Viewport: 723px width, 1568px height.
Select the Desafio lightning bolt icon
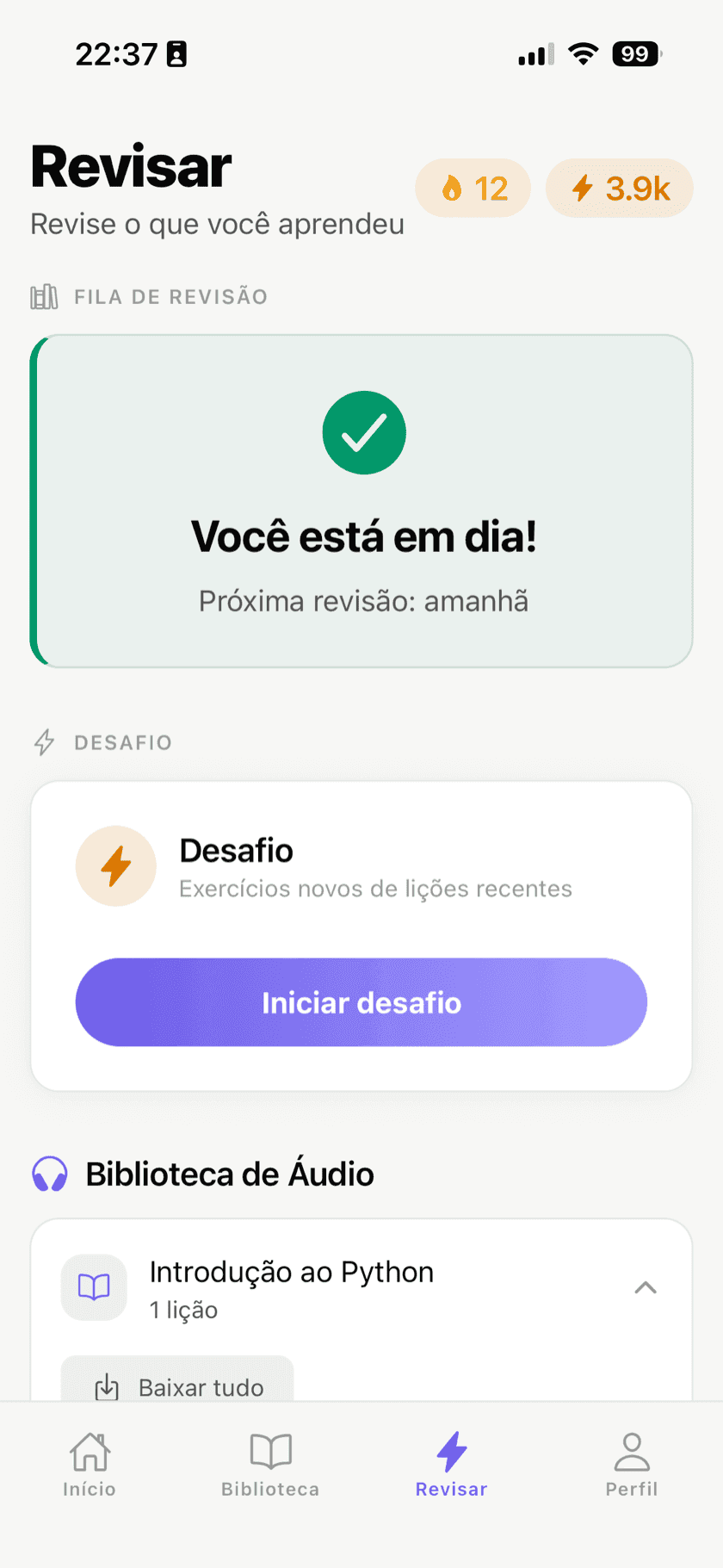pos(116,865)
